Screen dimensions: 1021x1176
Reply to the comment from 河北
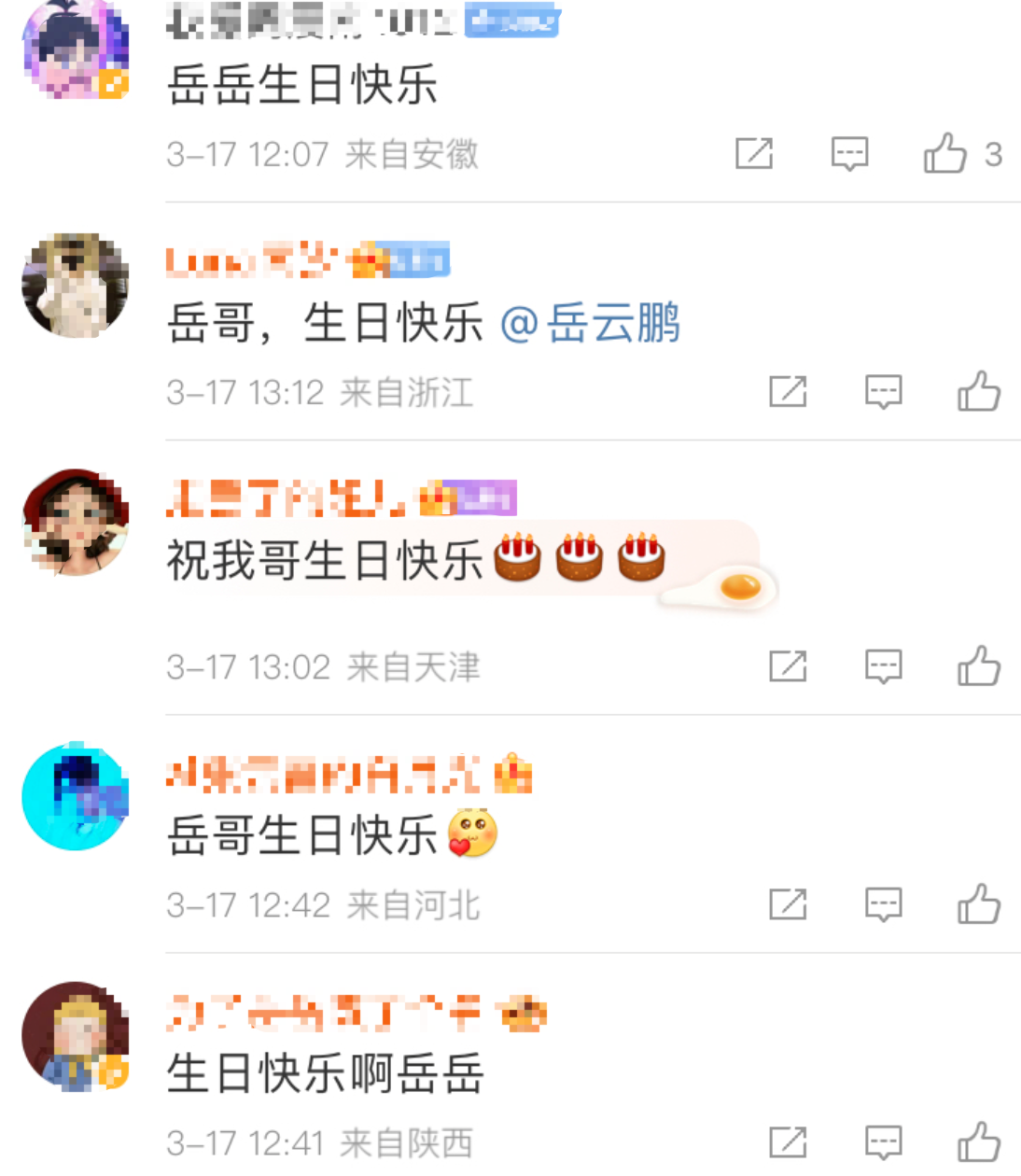pyautogui.click(x=883, y=903)
